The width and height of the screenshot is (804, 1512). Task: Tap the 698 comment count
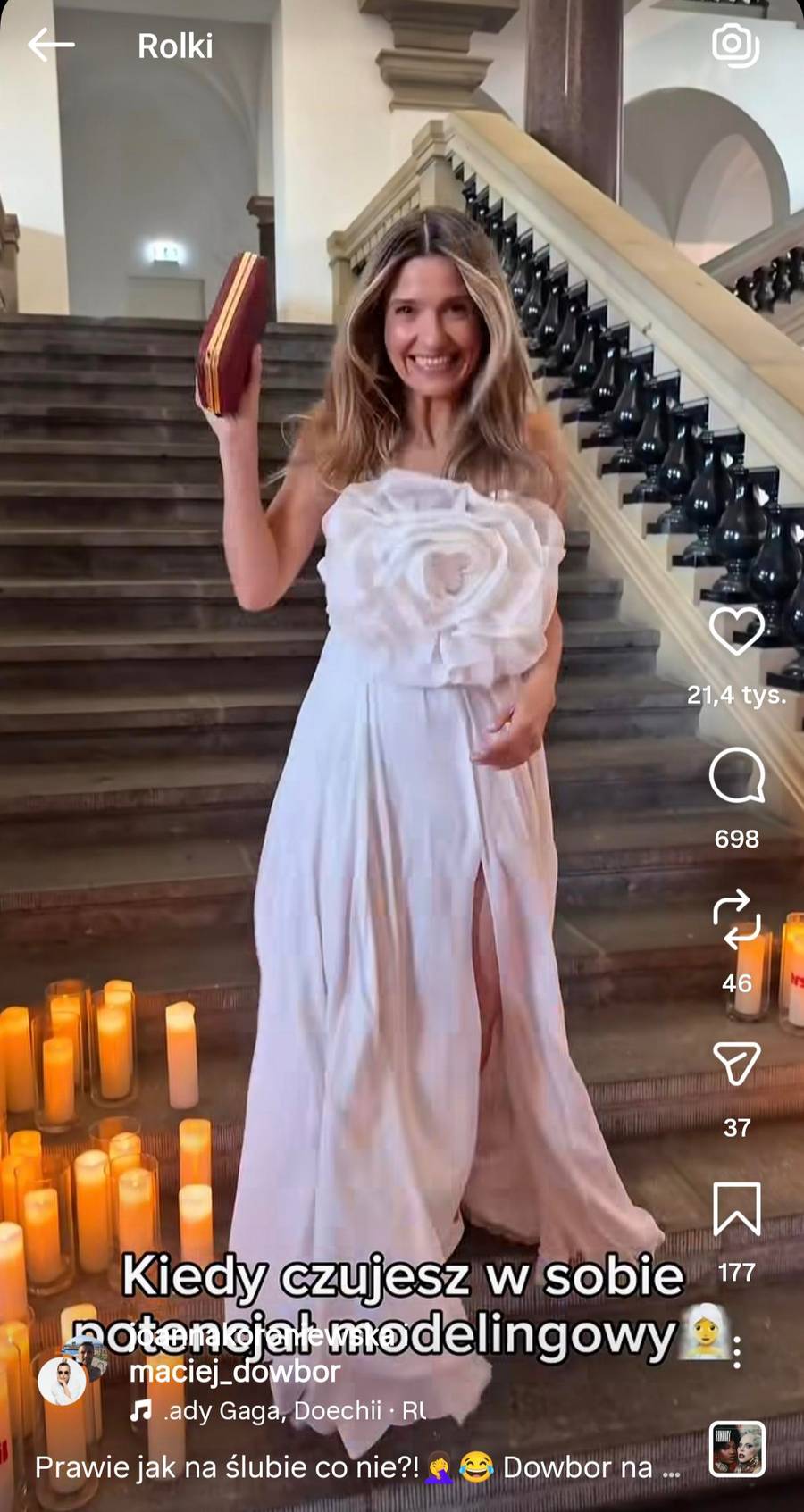[x=736, y=839]
